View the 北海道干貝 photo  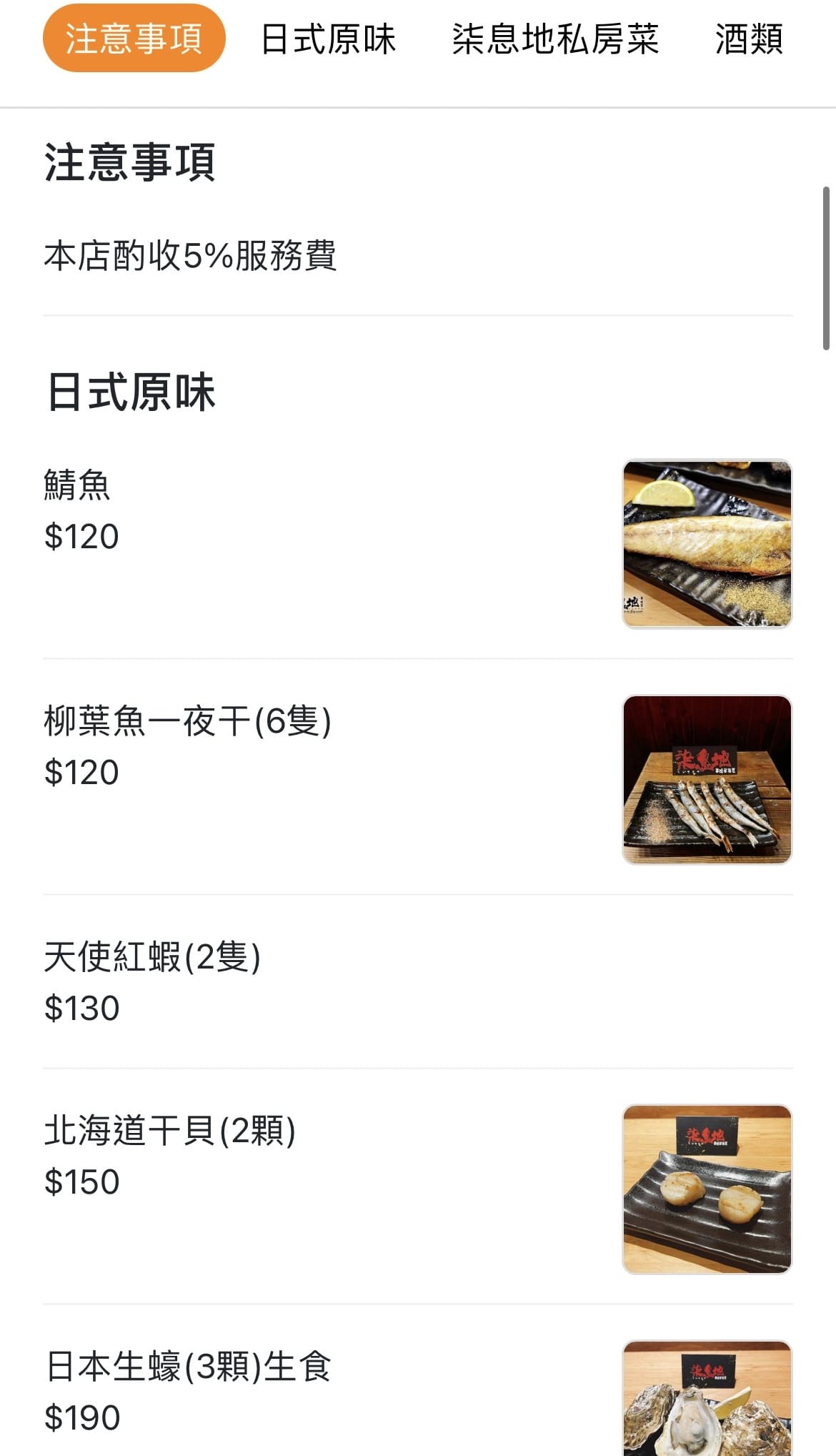point(707,1189)
